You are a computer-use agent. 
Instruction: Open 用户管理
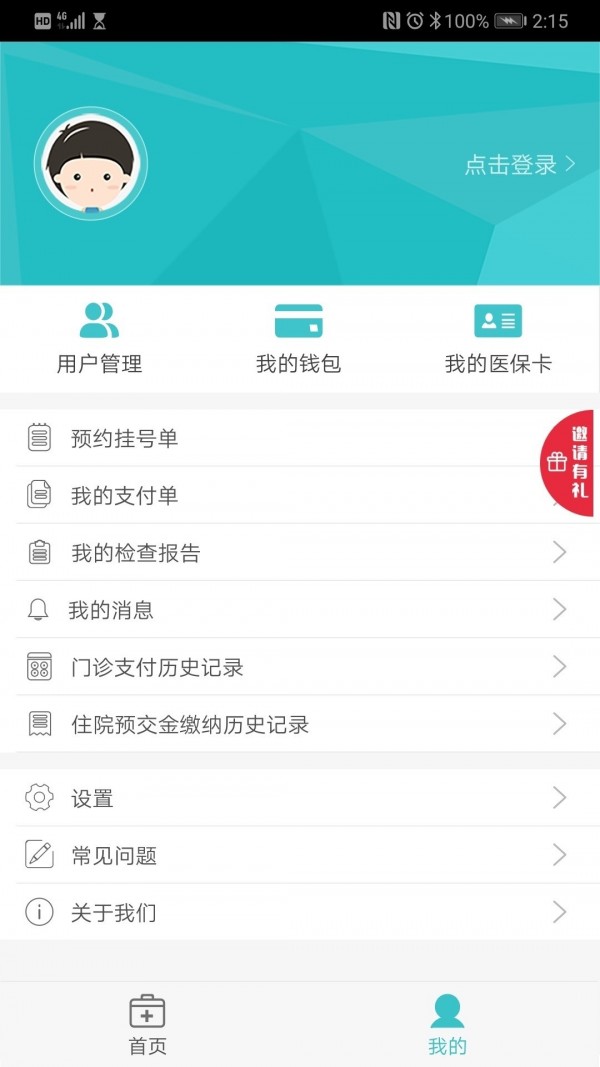[99, 340]
